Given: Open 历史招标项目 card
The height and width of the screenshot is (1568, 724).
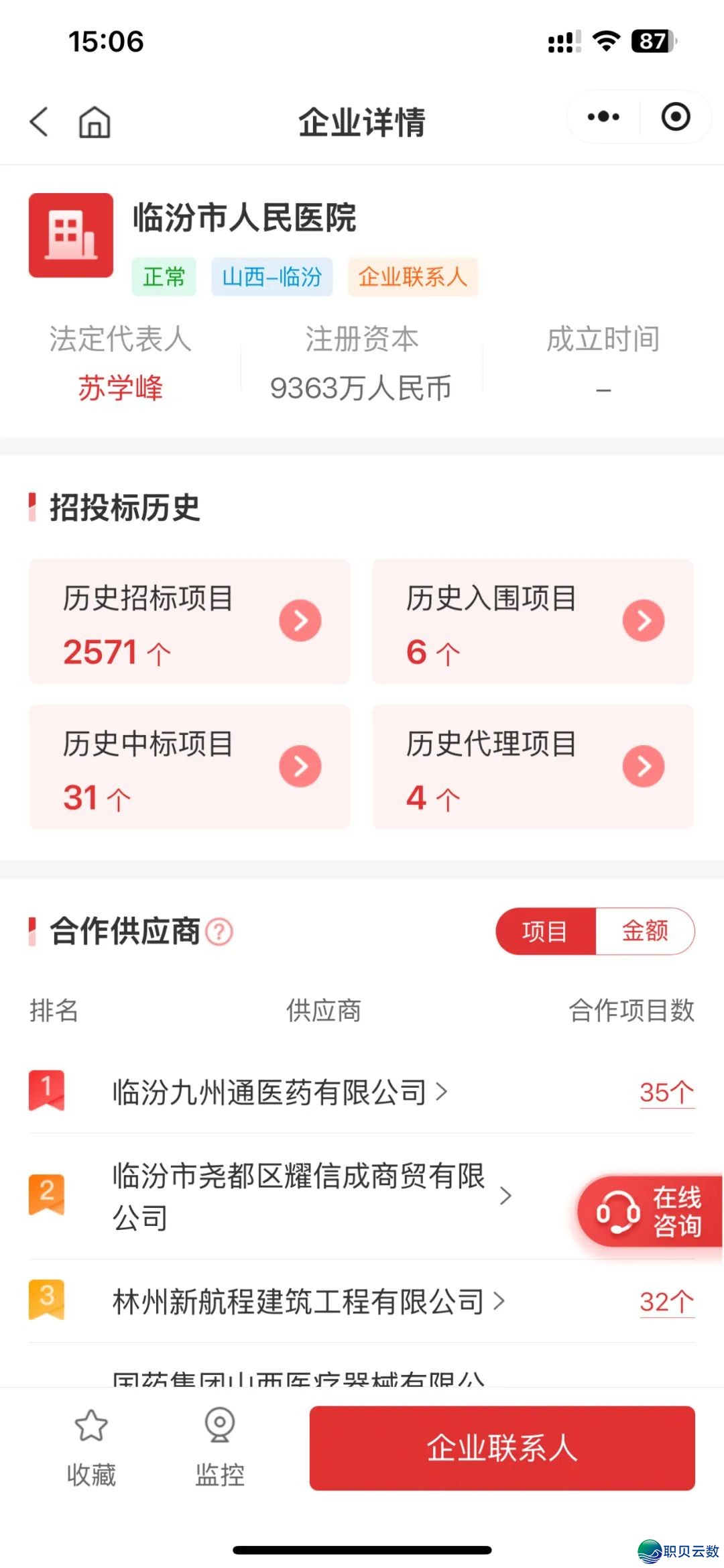Looking at the screenshot, I should pyautogui.click(x=189, y=622).
